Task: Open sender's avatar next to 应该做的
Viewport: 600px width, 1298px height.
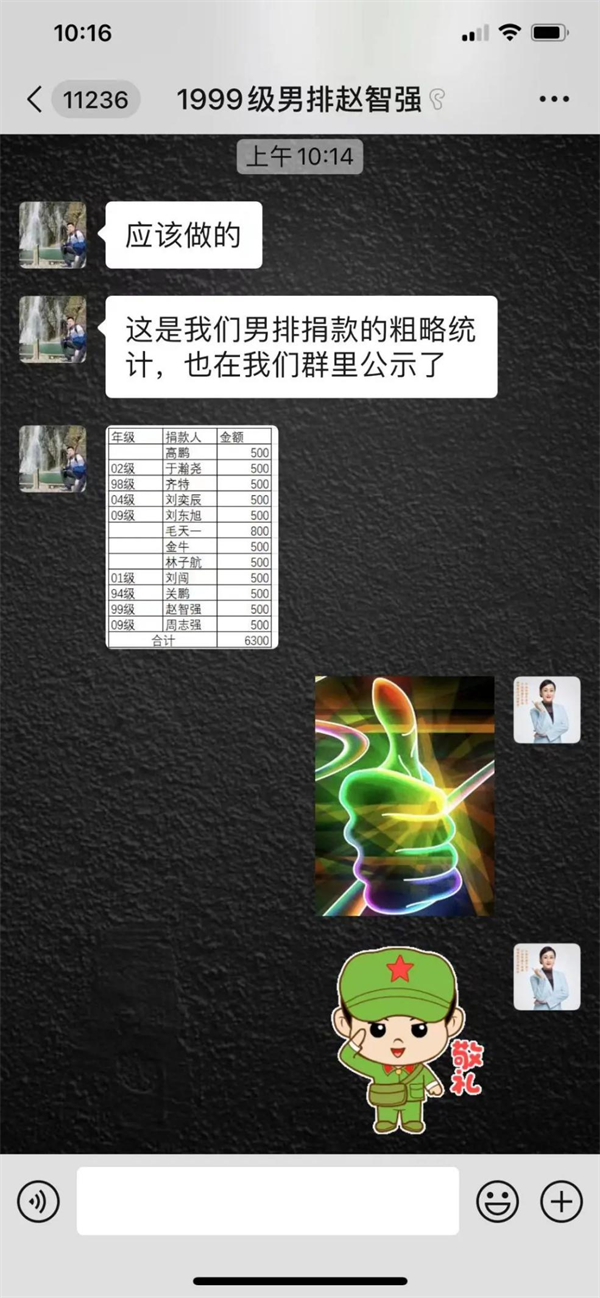Action: pos(53,235)
